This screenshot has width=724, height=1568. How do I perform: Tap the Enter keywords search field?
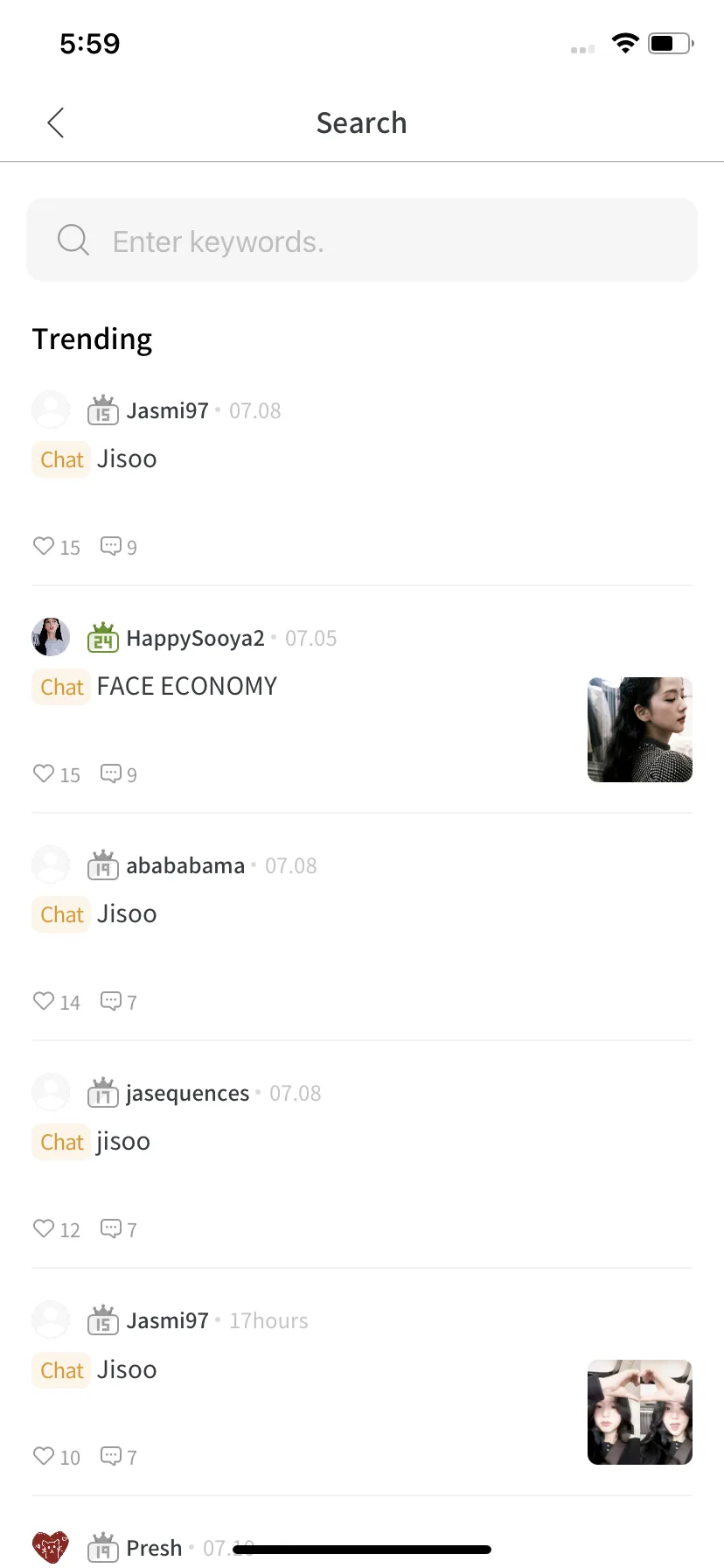click(x=362, y=241)
